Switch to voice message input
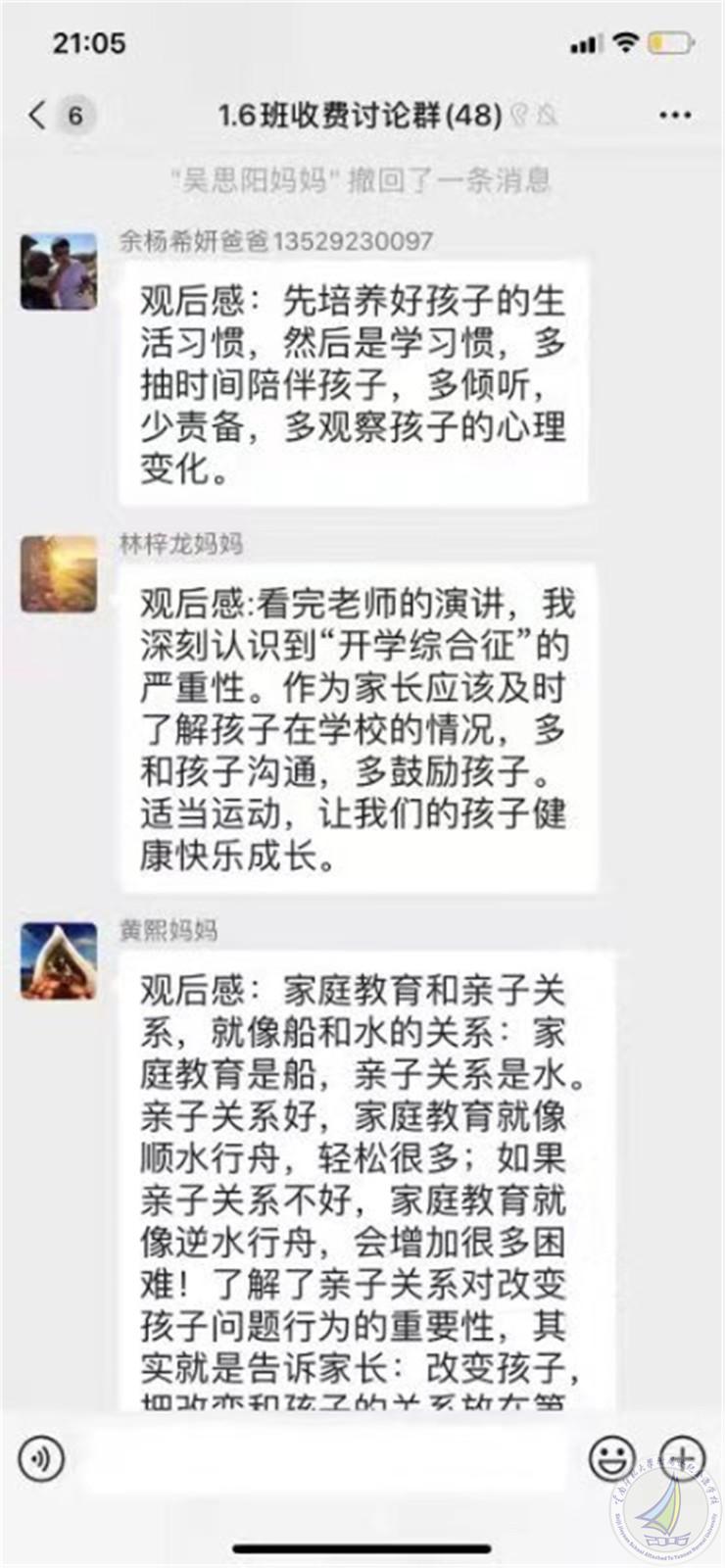This screenshot has height=1568, width=725. (40, 1457)
